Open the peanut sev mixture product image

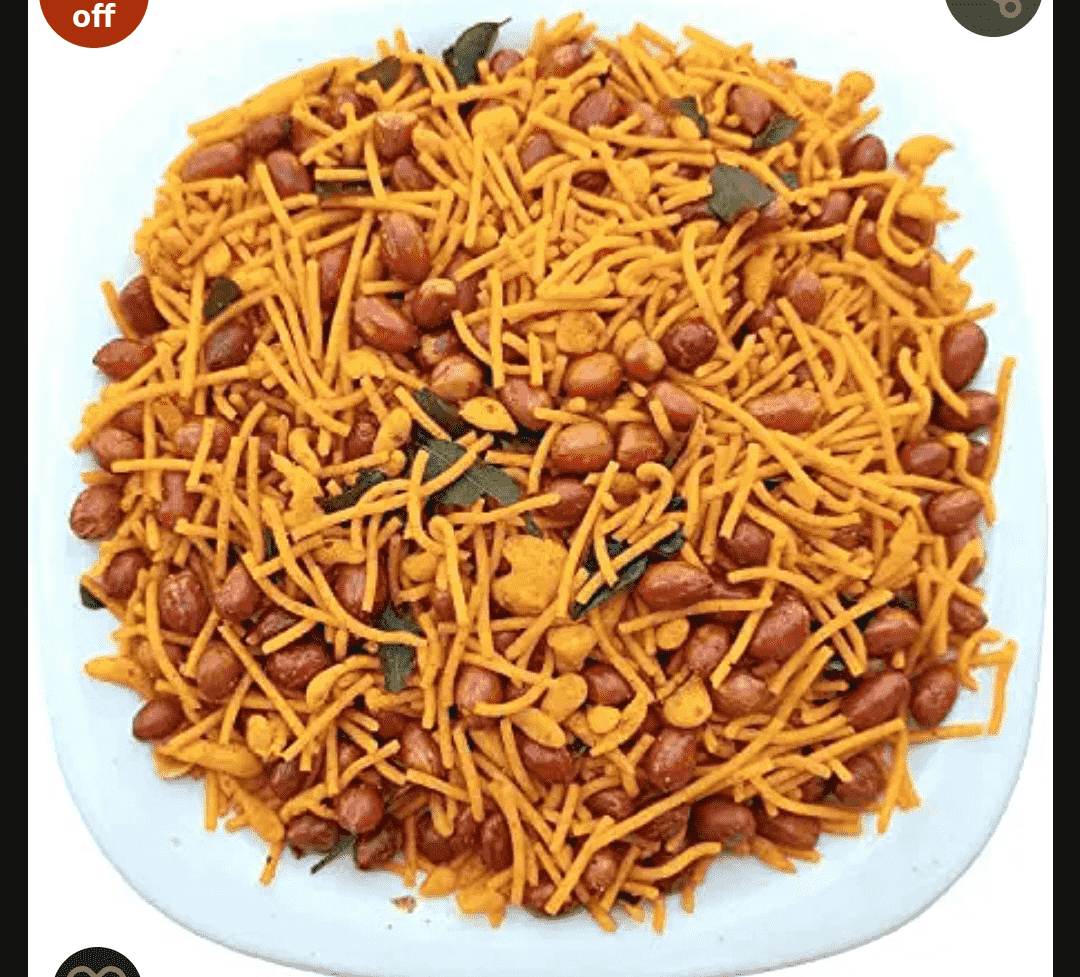(x=540, y=470)
